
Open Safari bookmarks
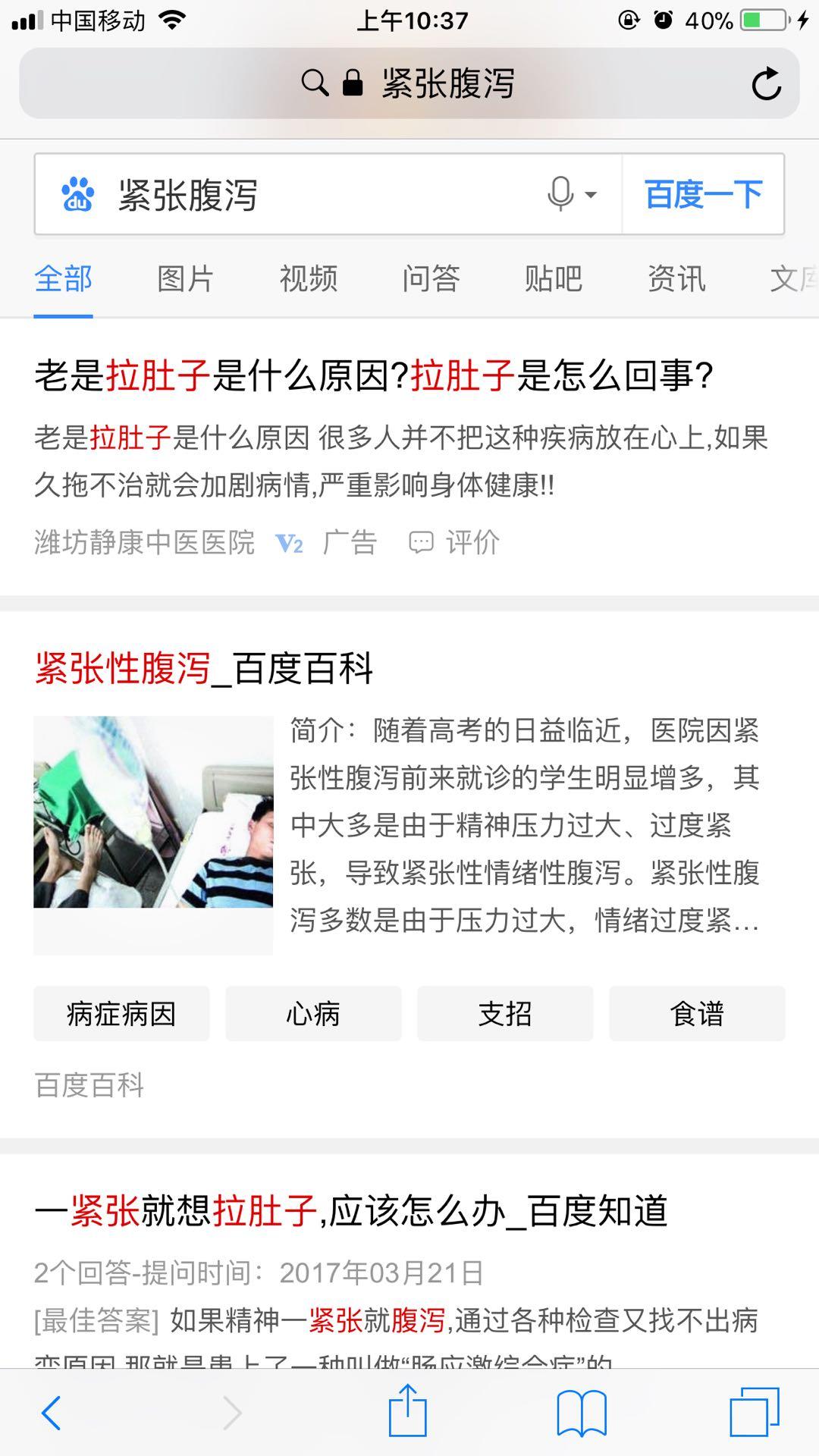(x=582, y=1414)
